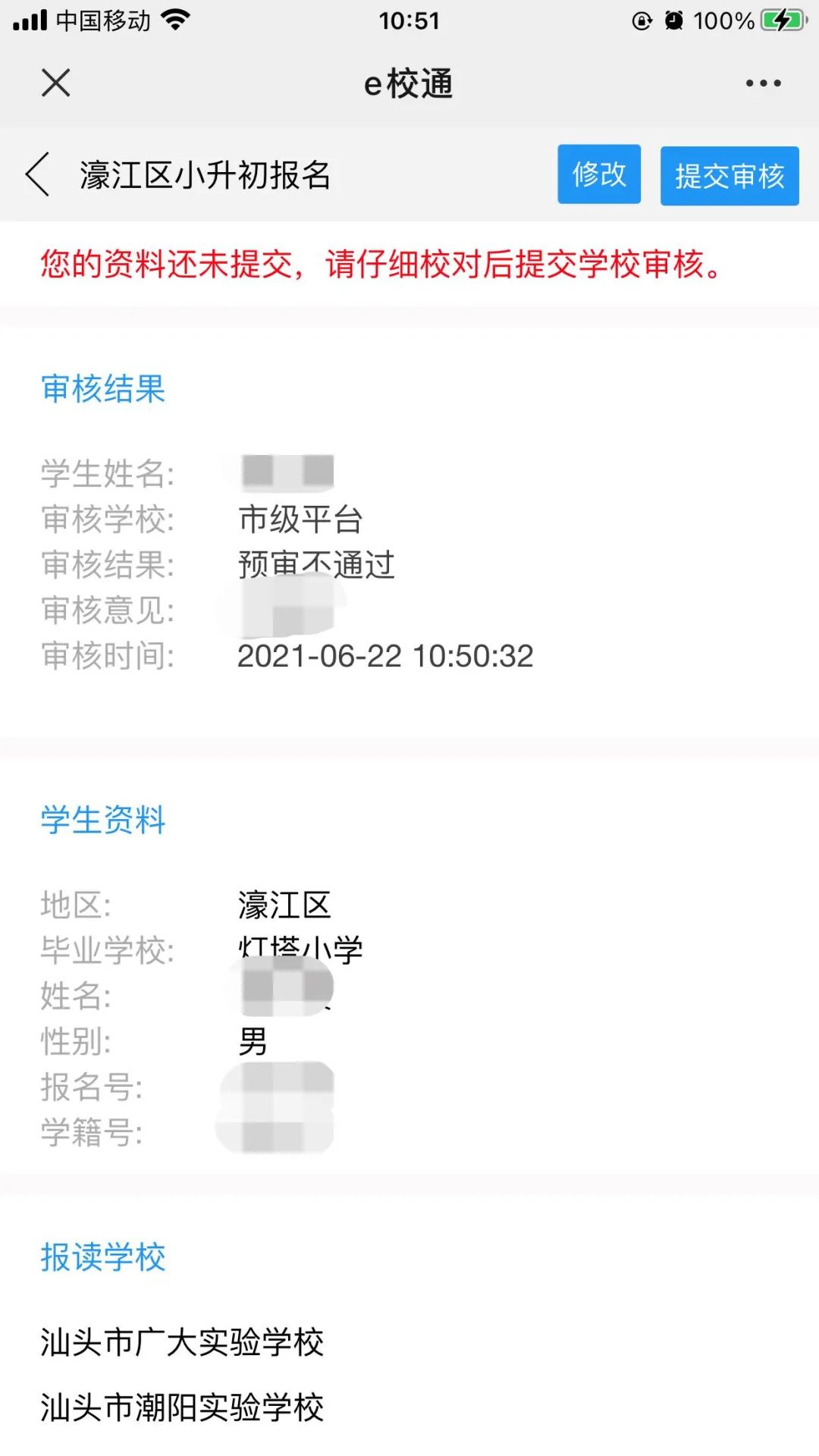Tap the 修改 button to edit info

tap(599, 174)
